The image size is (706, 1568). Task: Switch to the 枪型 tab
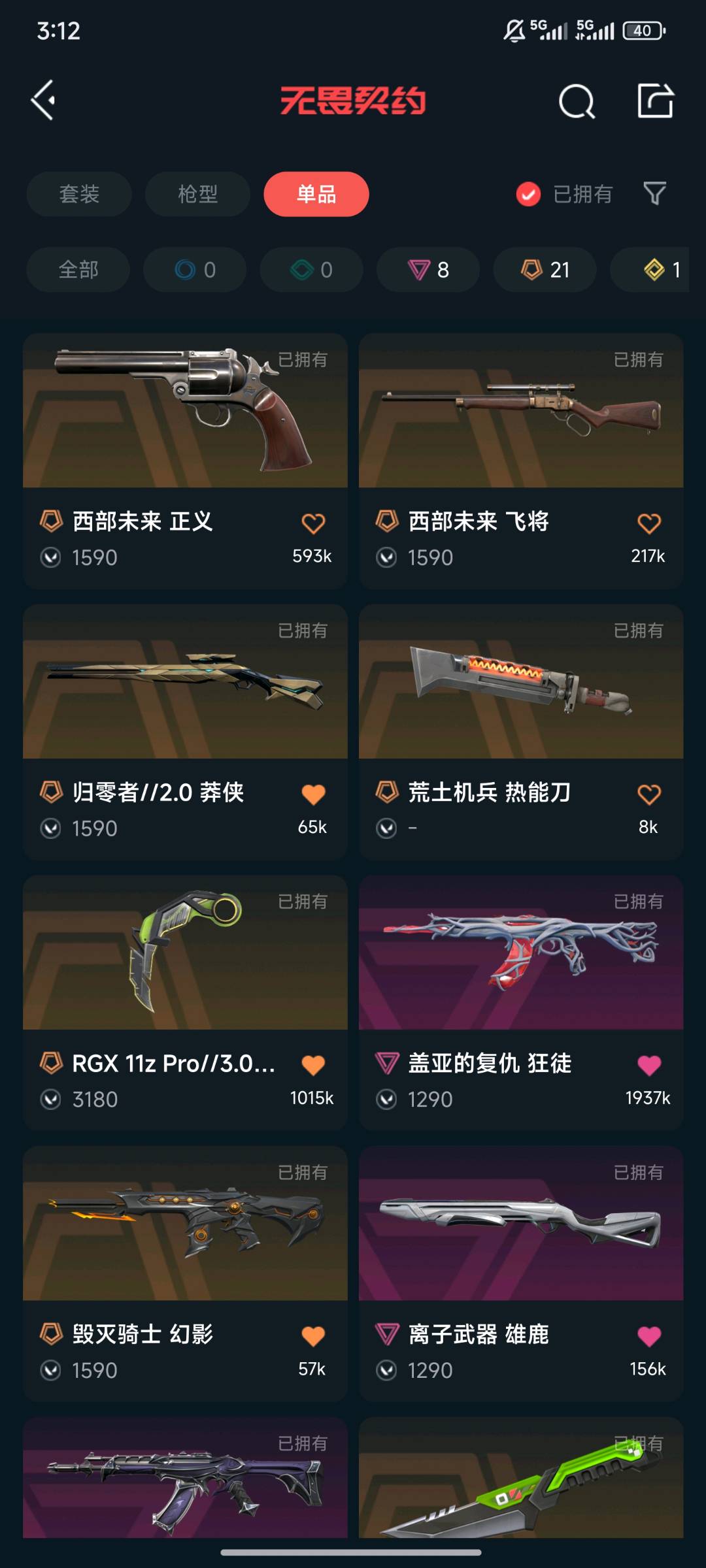coord(197,194)
